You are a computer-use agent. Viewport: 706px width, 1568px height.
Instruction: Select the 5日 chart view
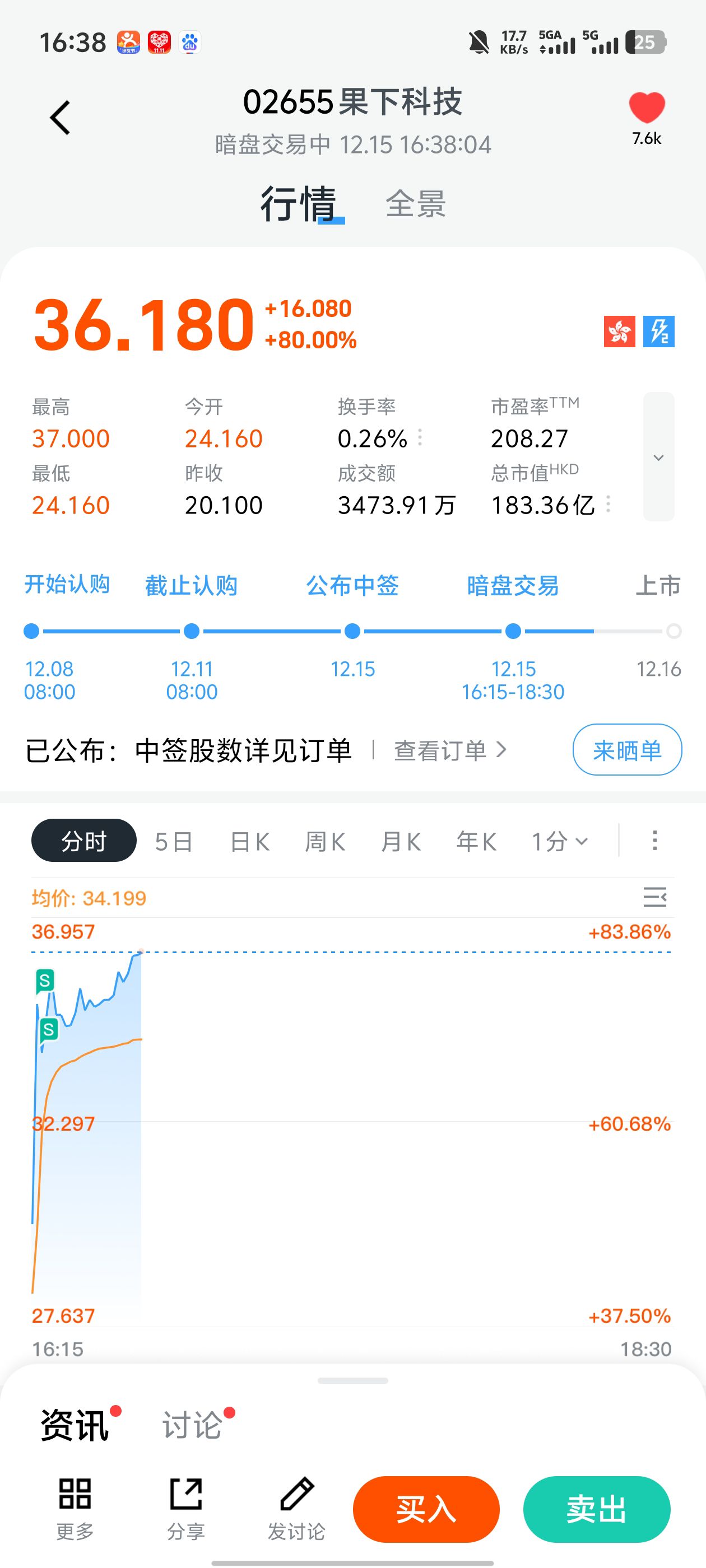174,842
